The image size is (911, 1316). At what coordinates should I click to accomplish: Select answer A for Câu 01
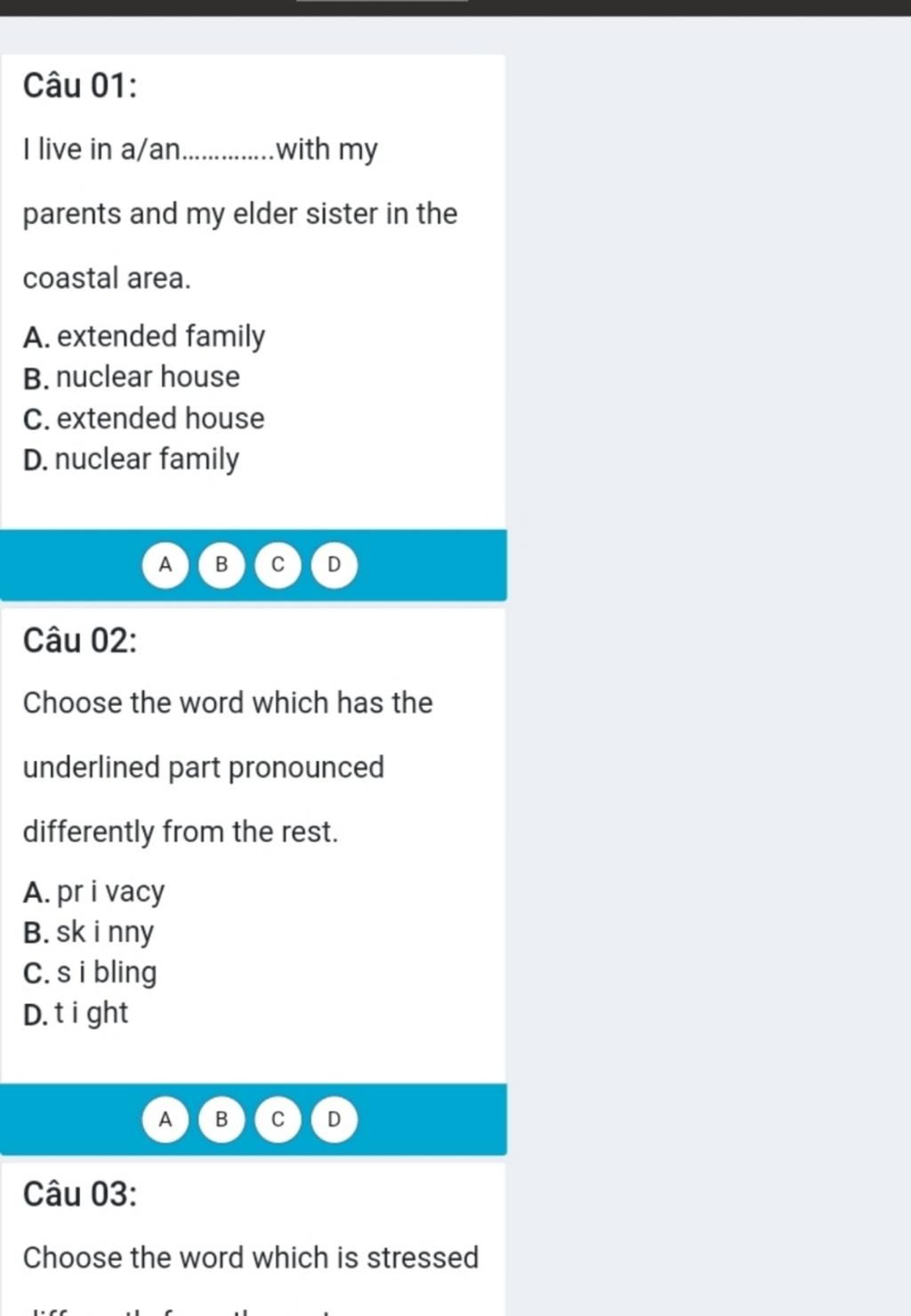(165, 565)
